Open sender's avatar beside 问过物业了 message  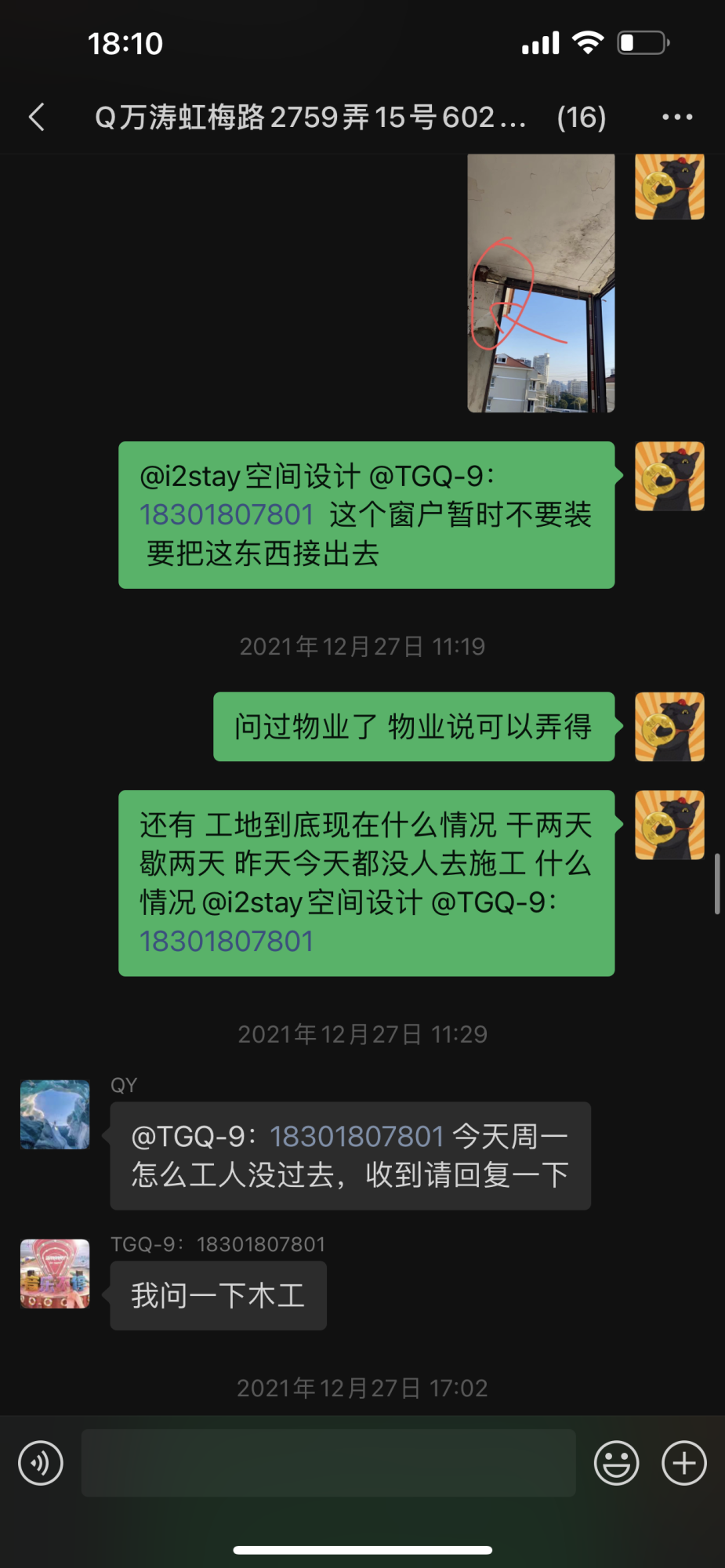[x=669, y=727]
